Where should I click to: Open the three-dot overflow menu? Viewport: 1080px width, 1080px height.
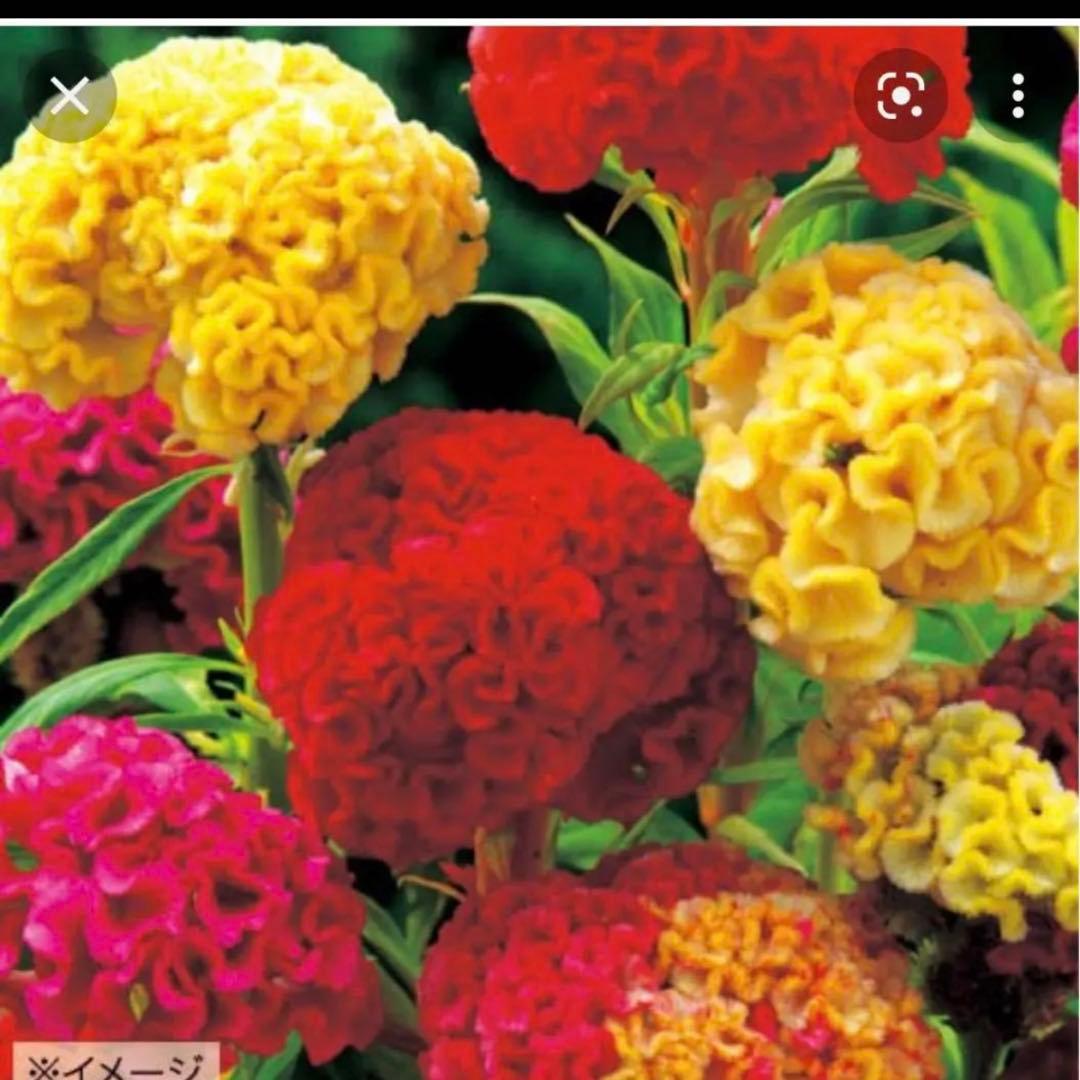pos(1018,96)
